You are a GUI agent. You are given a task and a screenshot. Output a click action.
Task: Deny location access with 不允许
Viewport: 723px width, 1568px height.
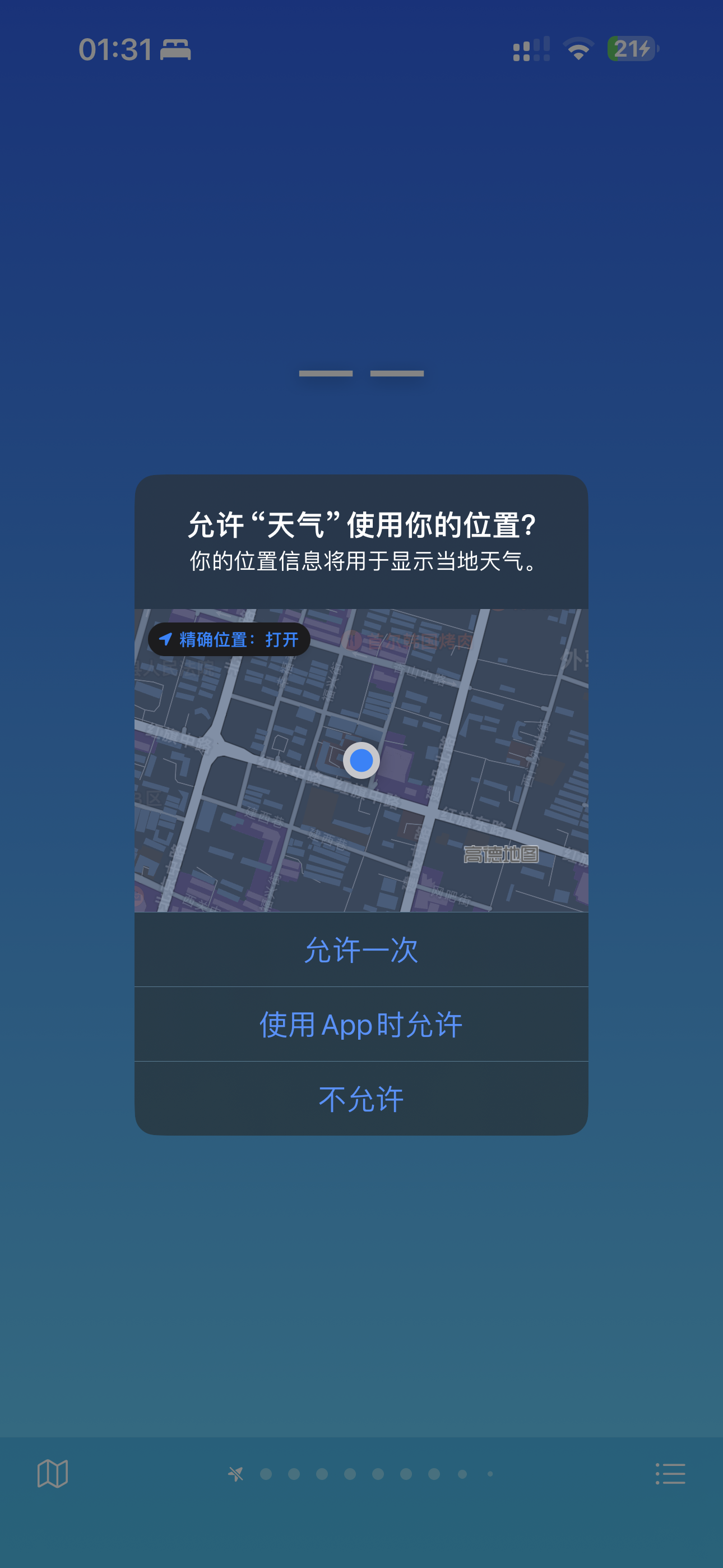tap(361, 1099)
